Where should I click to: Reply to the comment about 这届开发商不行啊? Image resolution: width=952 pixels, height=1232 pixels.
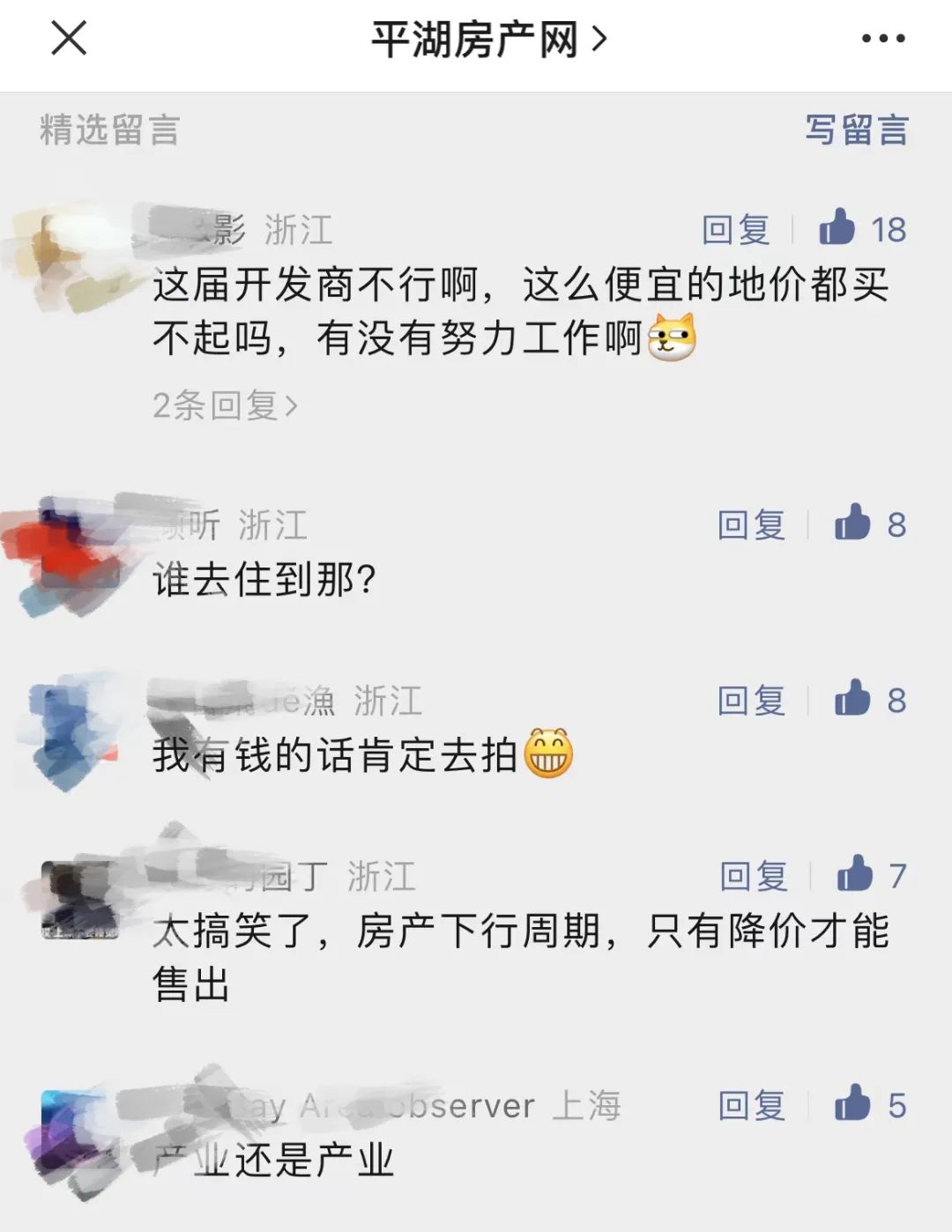(x=736, y=230)
